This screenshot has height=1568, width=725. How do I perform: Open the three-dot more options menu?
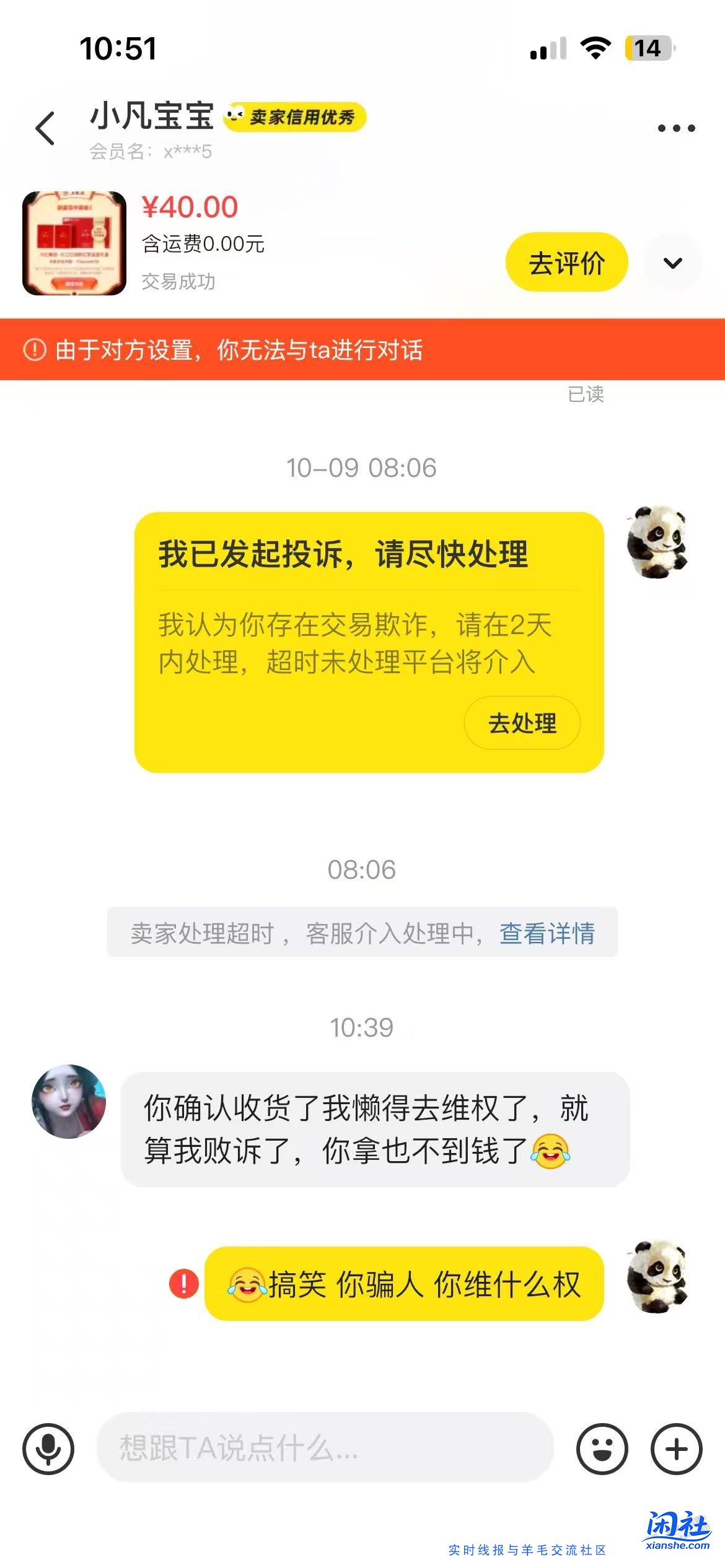[676, 128]
